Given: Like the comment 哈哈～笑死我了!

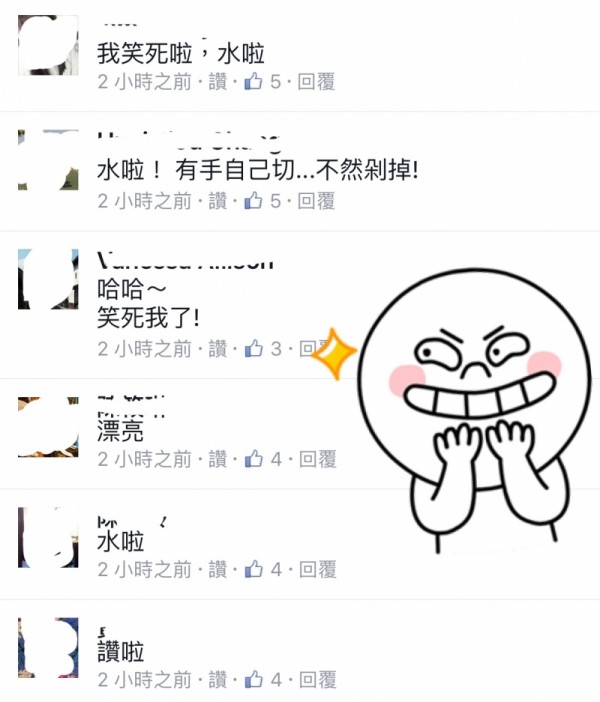Looking at the screenshot, I should tap(218, 349).
